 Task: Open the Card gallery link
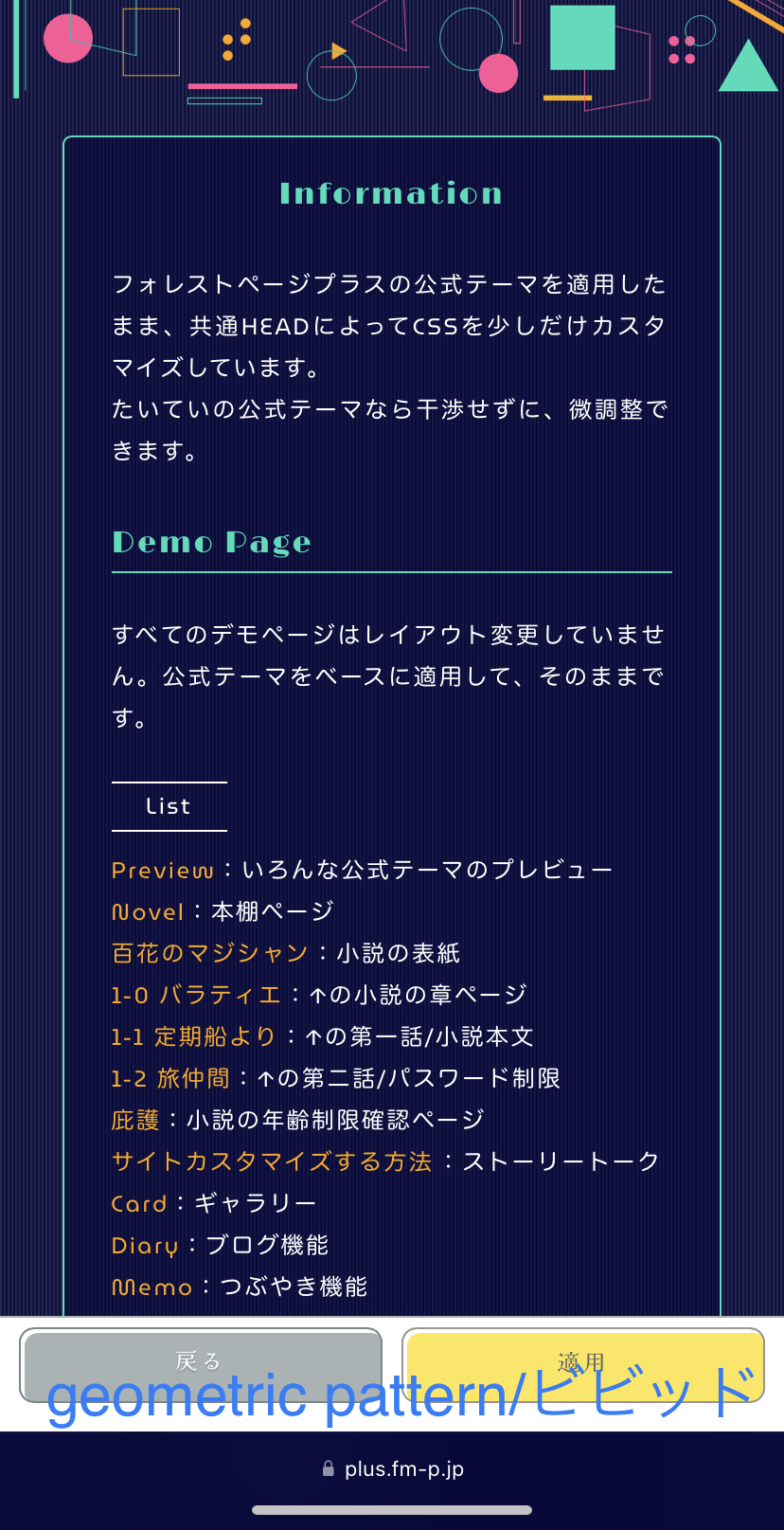pyautogui.click(x=139, y=1203)
